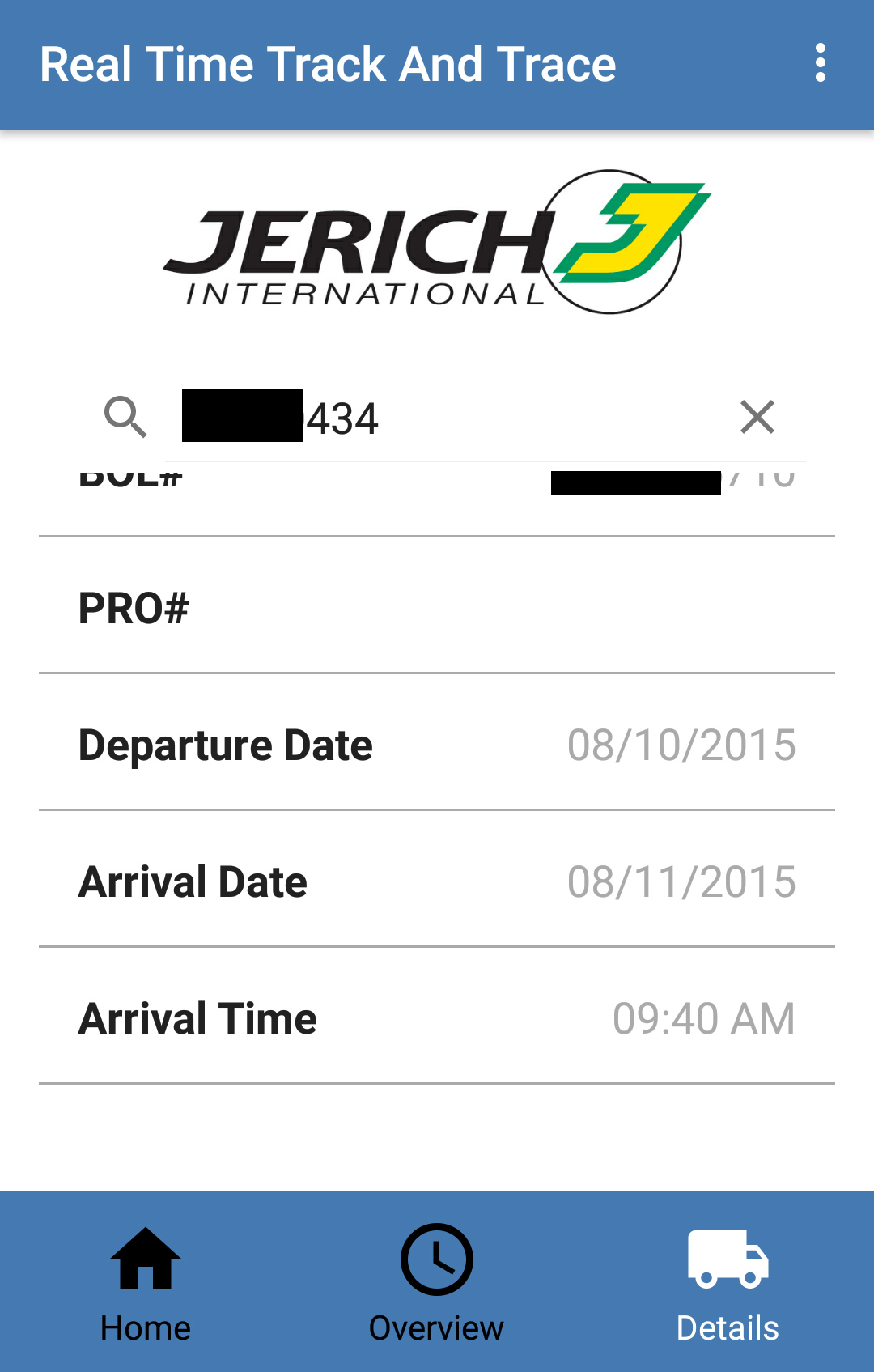Go to the Home tab

[146, 1282]
